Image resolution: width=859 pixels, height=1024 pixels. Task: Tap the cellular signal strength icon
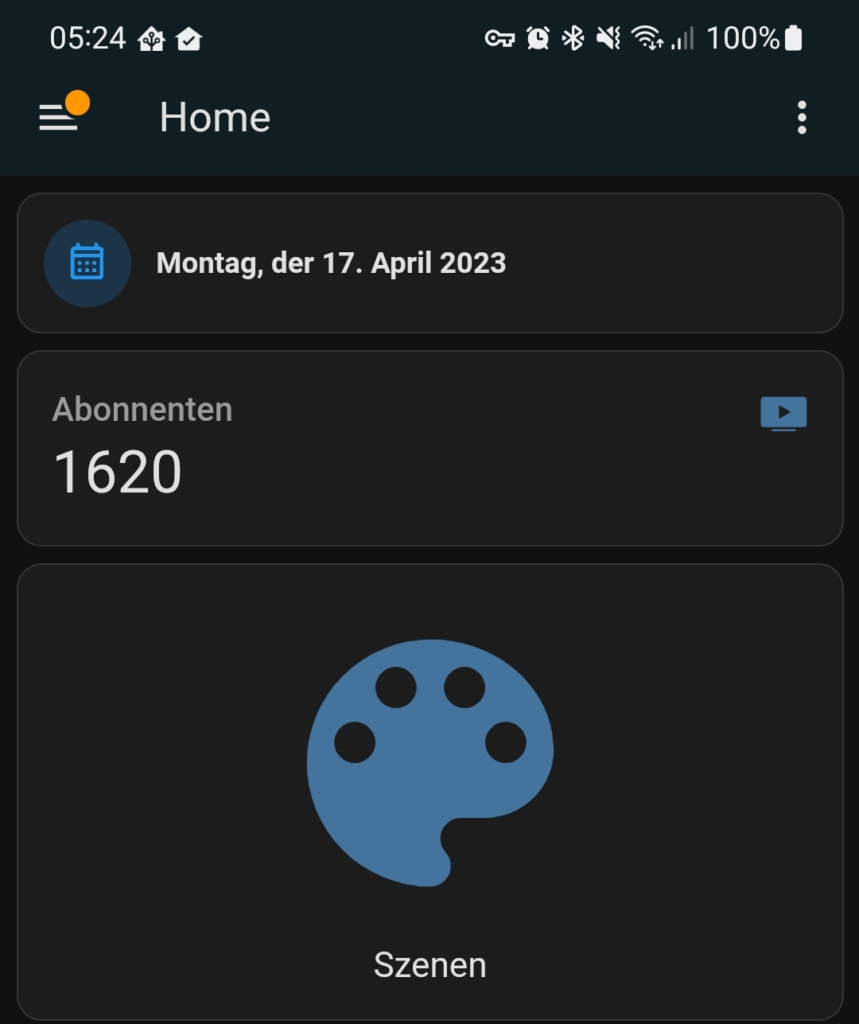pos(682,40)
